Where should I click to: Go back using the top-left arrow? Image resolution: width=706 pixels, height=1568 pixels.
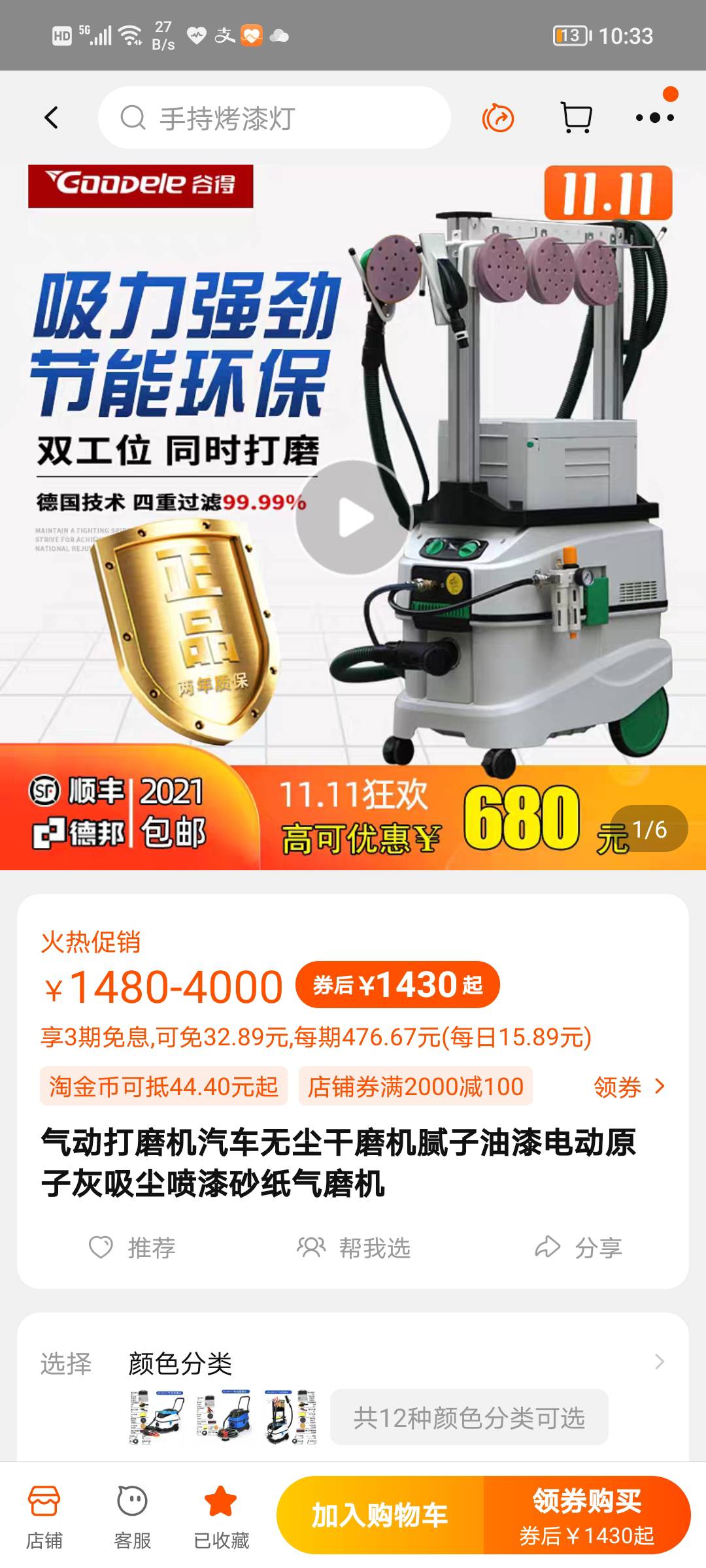(51, 118)
